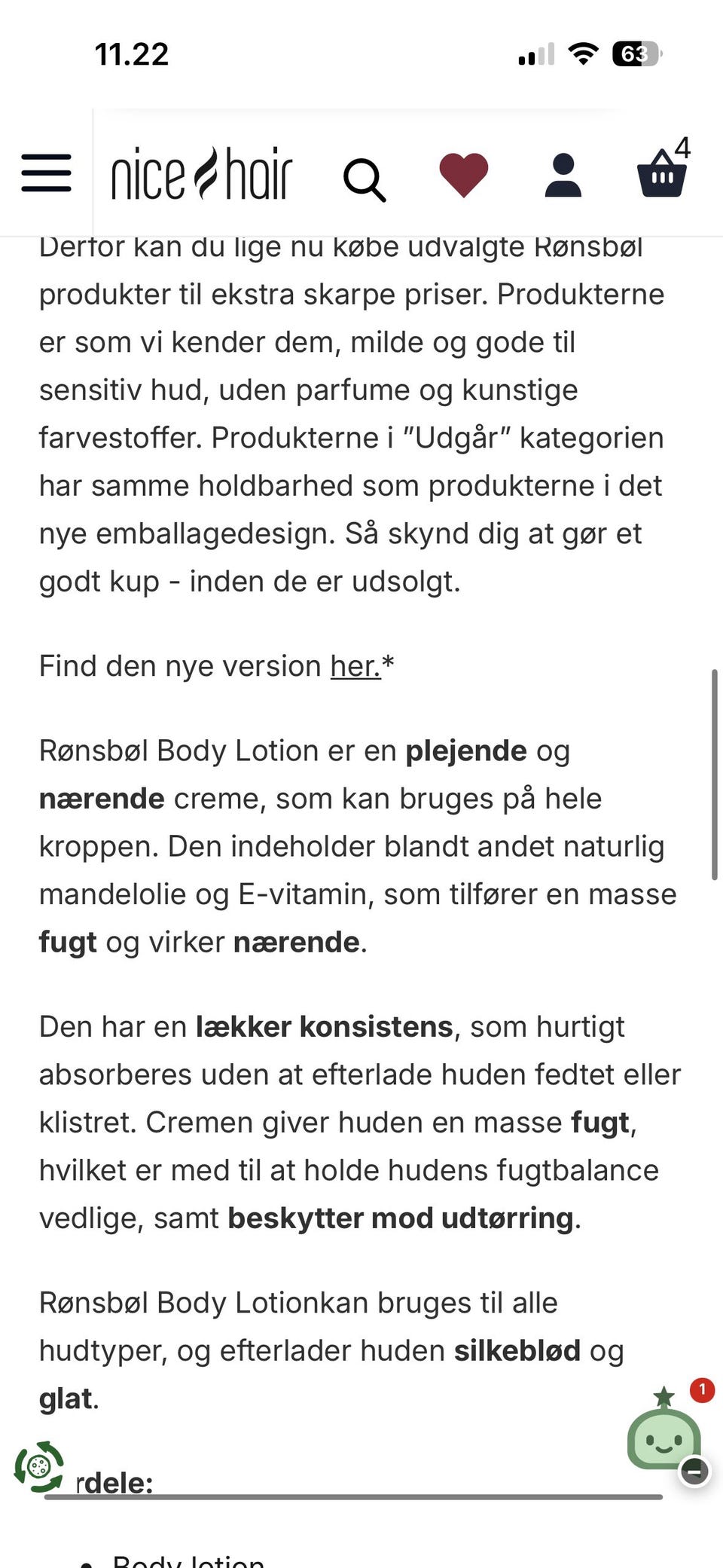This screenshot has width=723, height=1568.
Task: Open the account profile icon
Action: [x=563, y=176]
